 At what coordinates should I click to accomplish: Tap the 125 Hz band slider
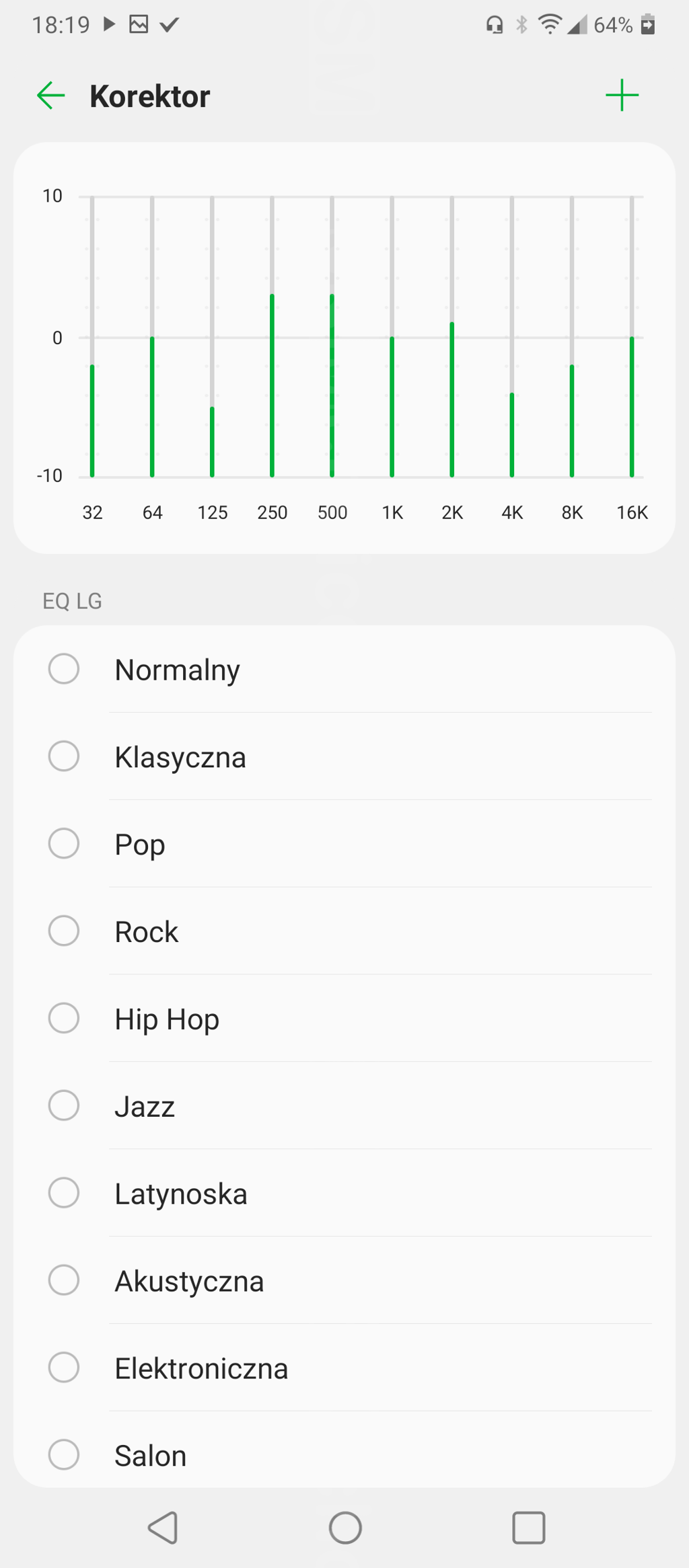click(x=212, y=337)
